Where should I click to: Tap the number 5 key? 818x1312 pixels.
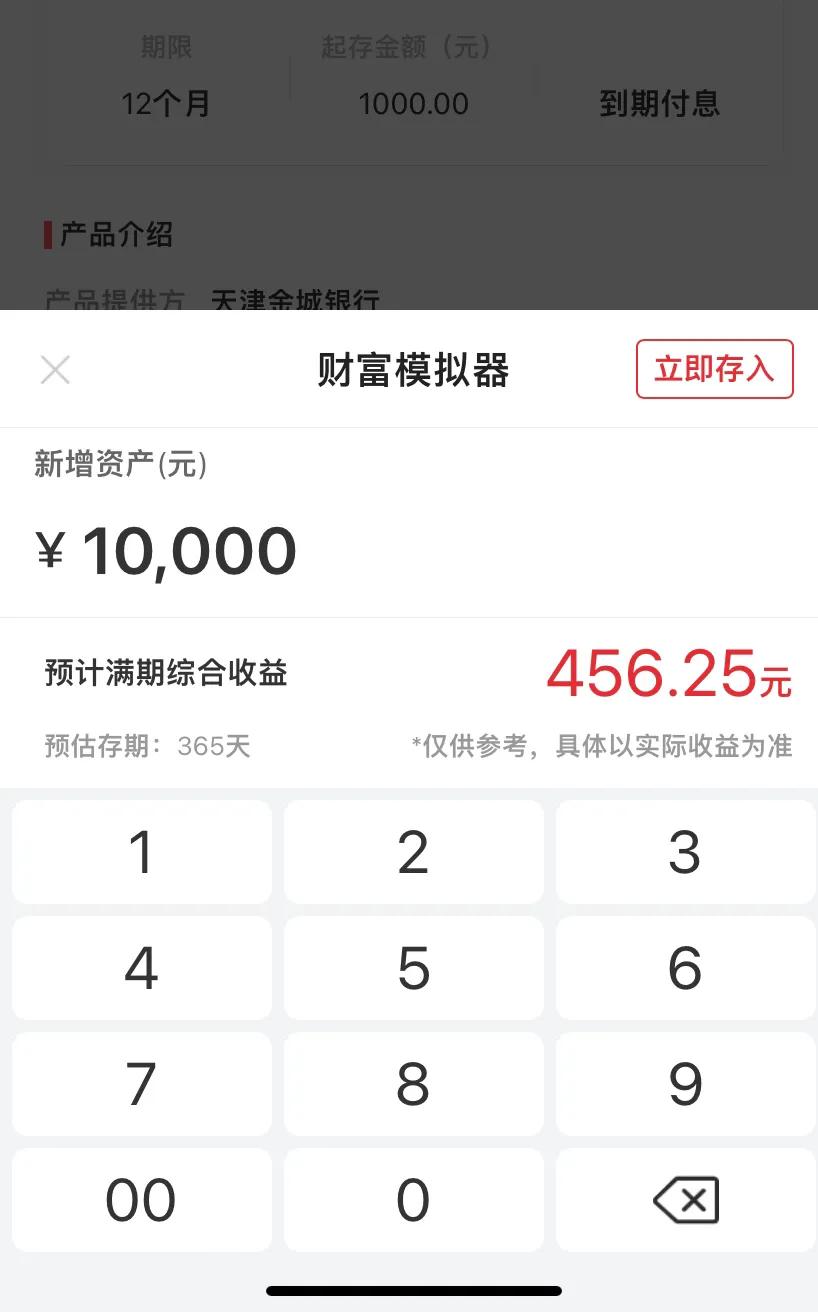point(413,968)
